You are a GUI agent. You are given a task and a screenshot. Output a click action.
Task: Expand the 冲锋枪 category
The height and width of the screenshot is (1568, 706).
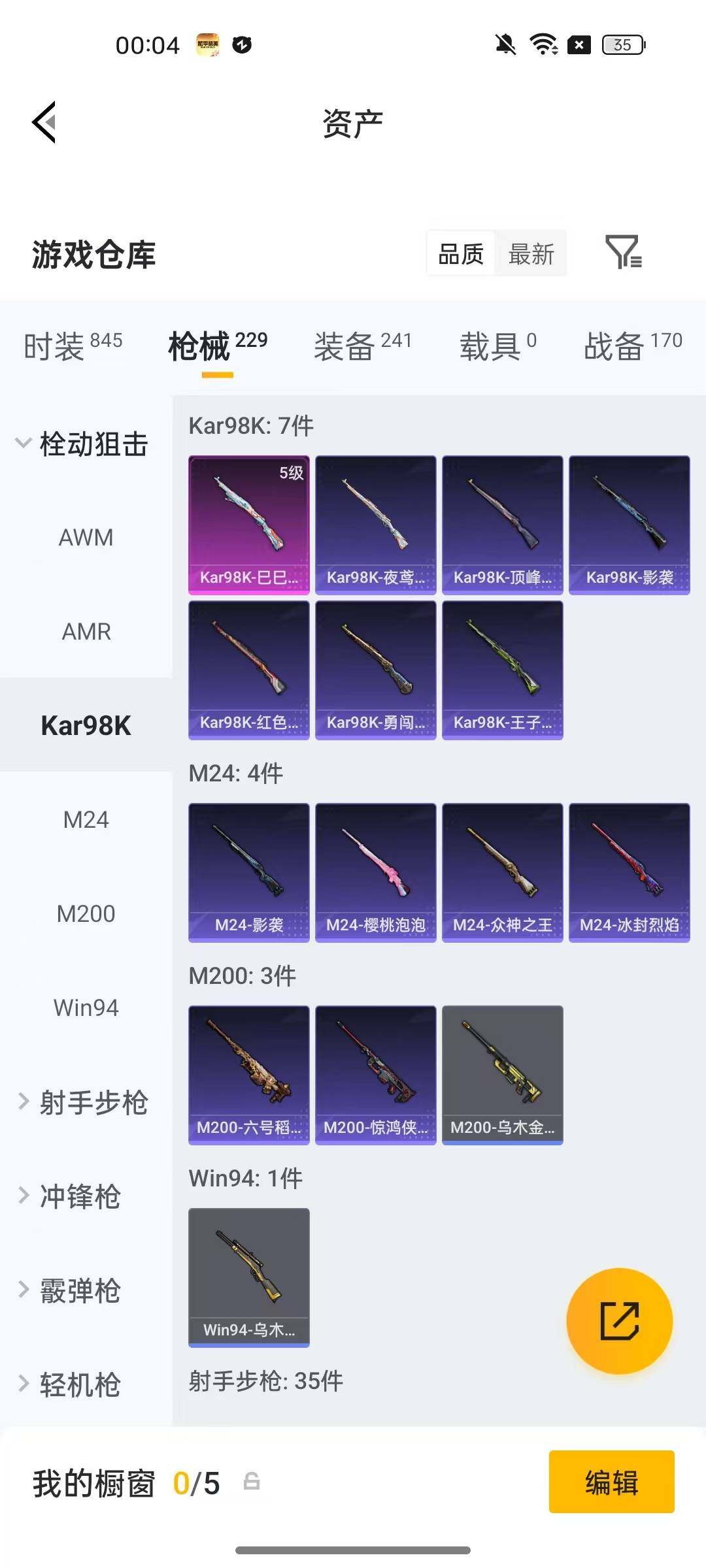tap(69, 1196)
